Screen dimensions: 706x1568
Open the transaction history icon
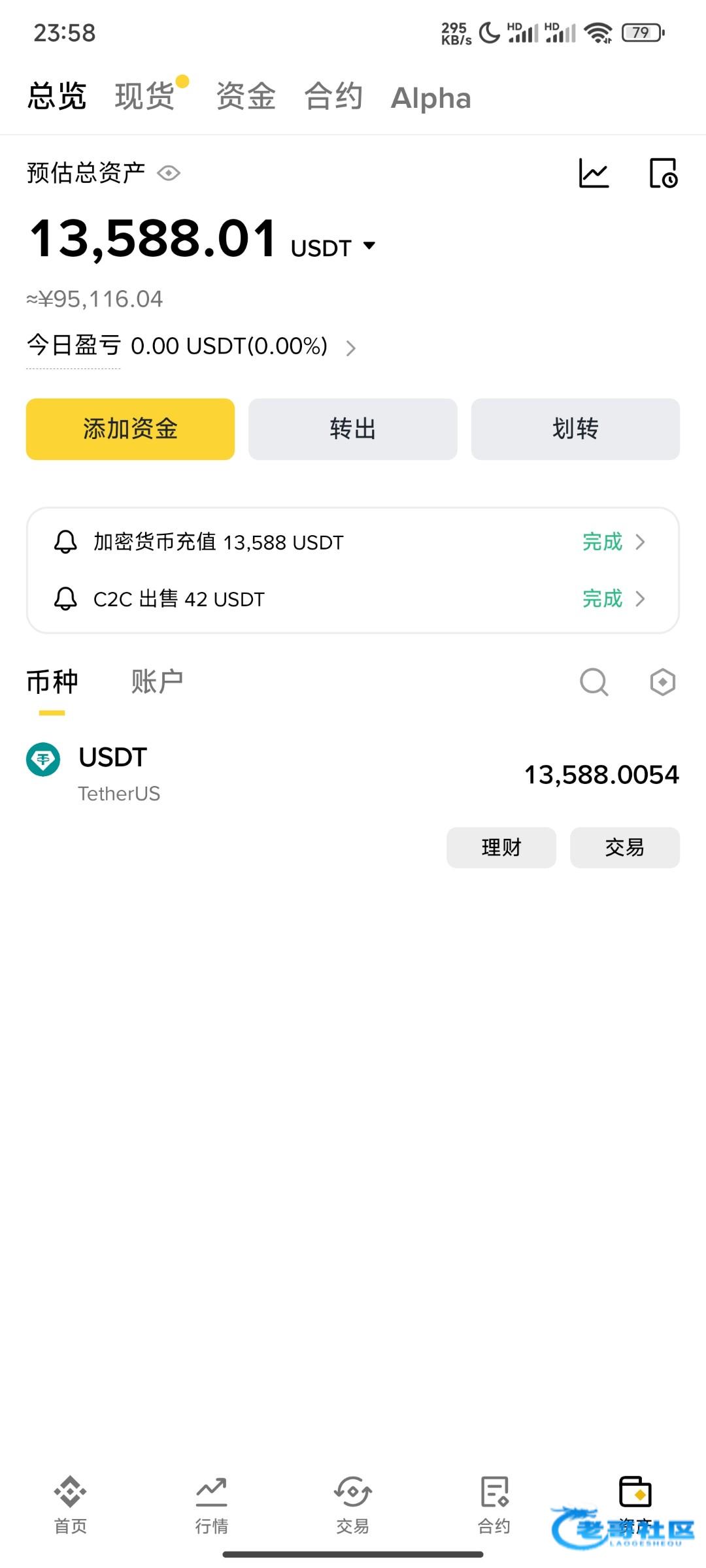coord(663,174)
